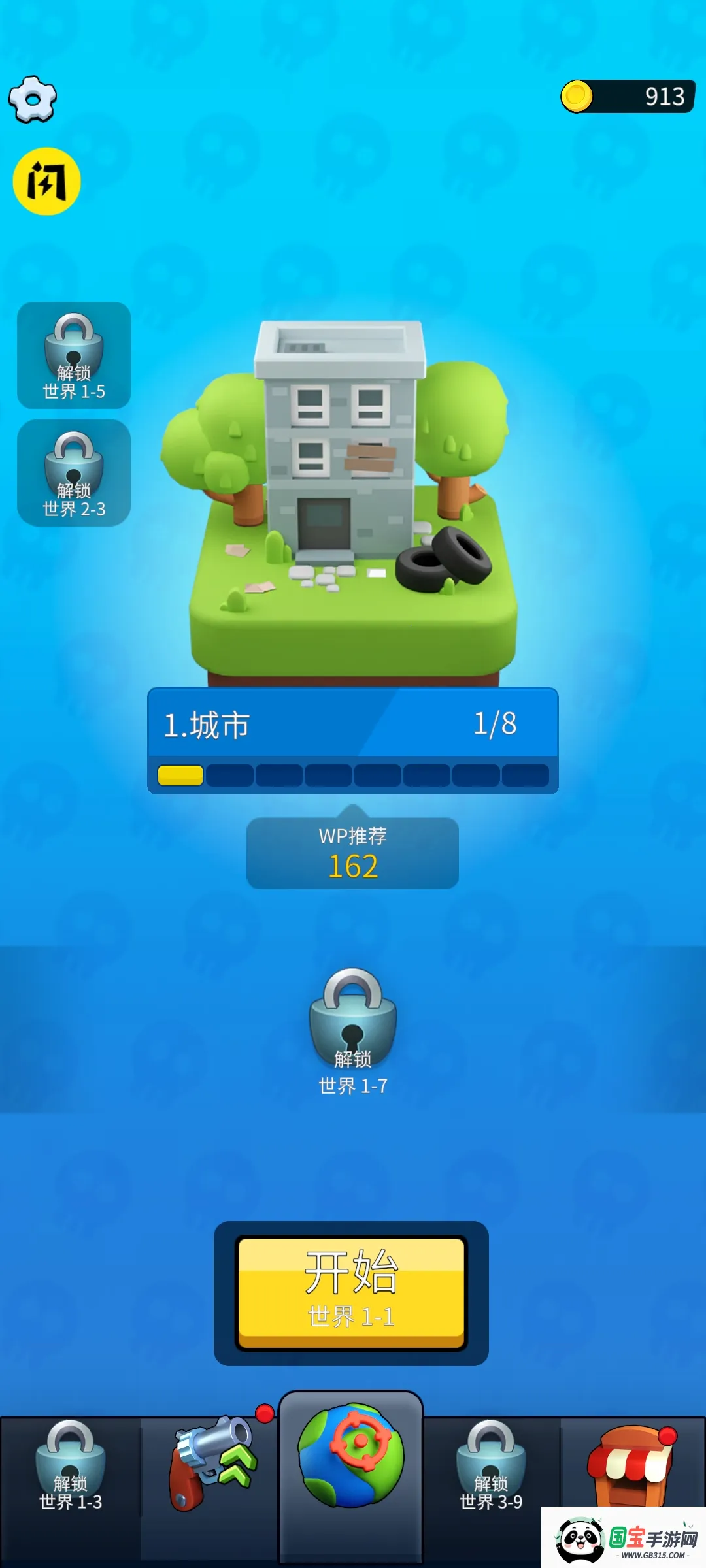
Task: Switch to the globe world tab
Action: pos(352,1473)
